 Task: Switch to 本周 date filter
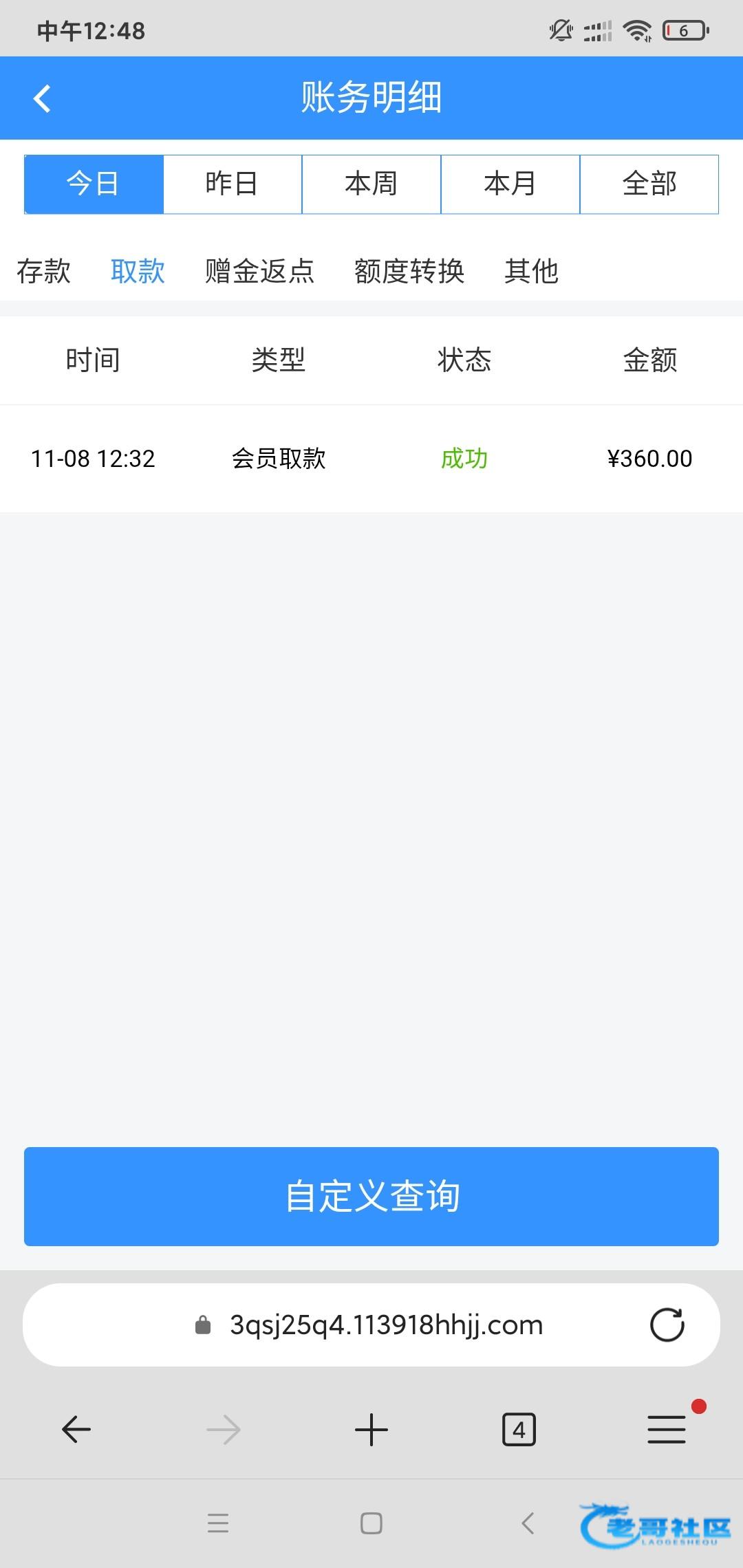(x=371, y=184)
